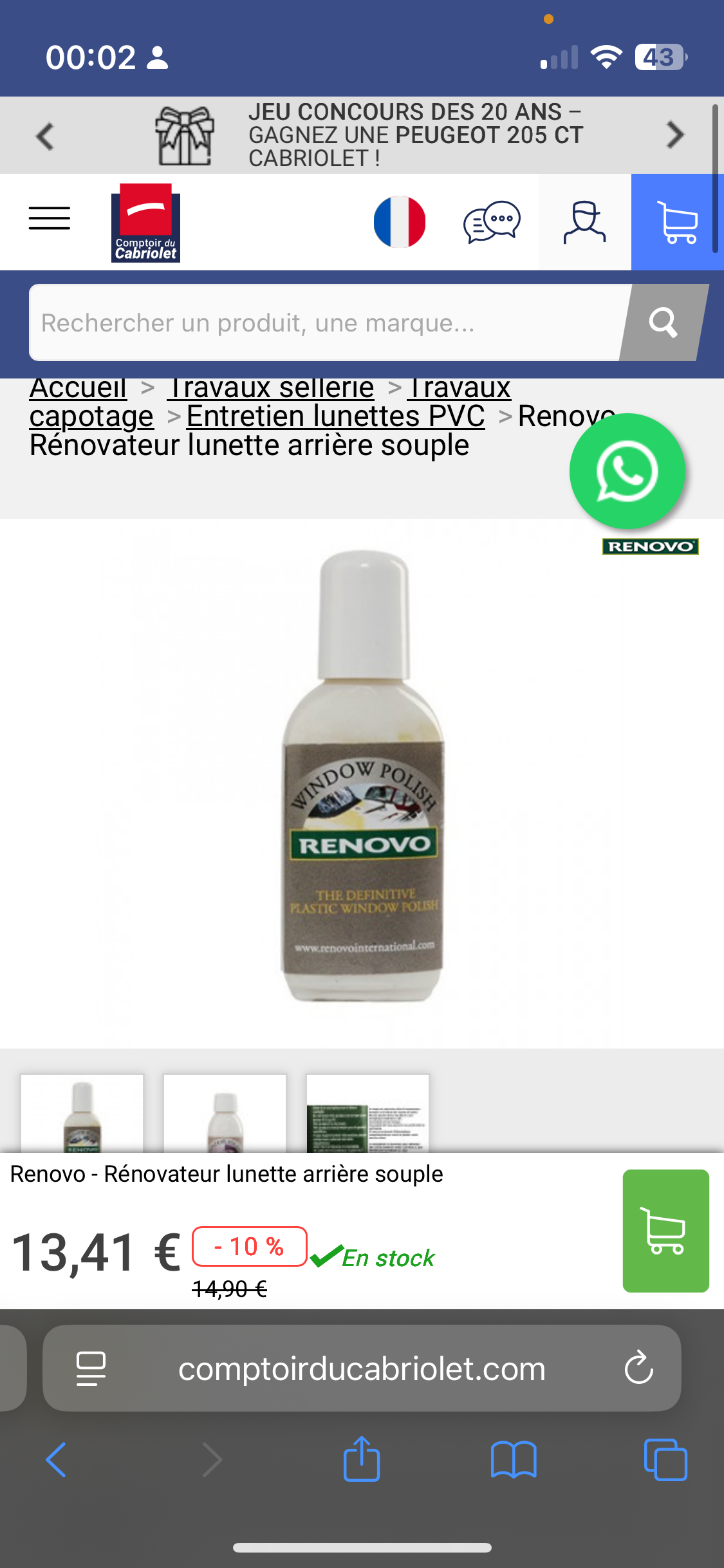This screenshot has height=1568, width=724.
Task: Go to Travaux sellerie breadcrumb
Action: pyautogui.click(x=271, y=388)
